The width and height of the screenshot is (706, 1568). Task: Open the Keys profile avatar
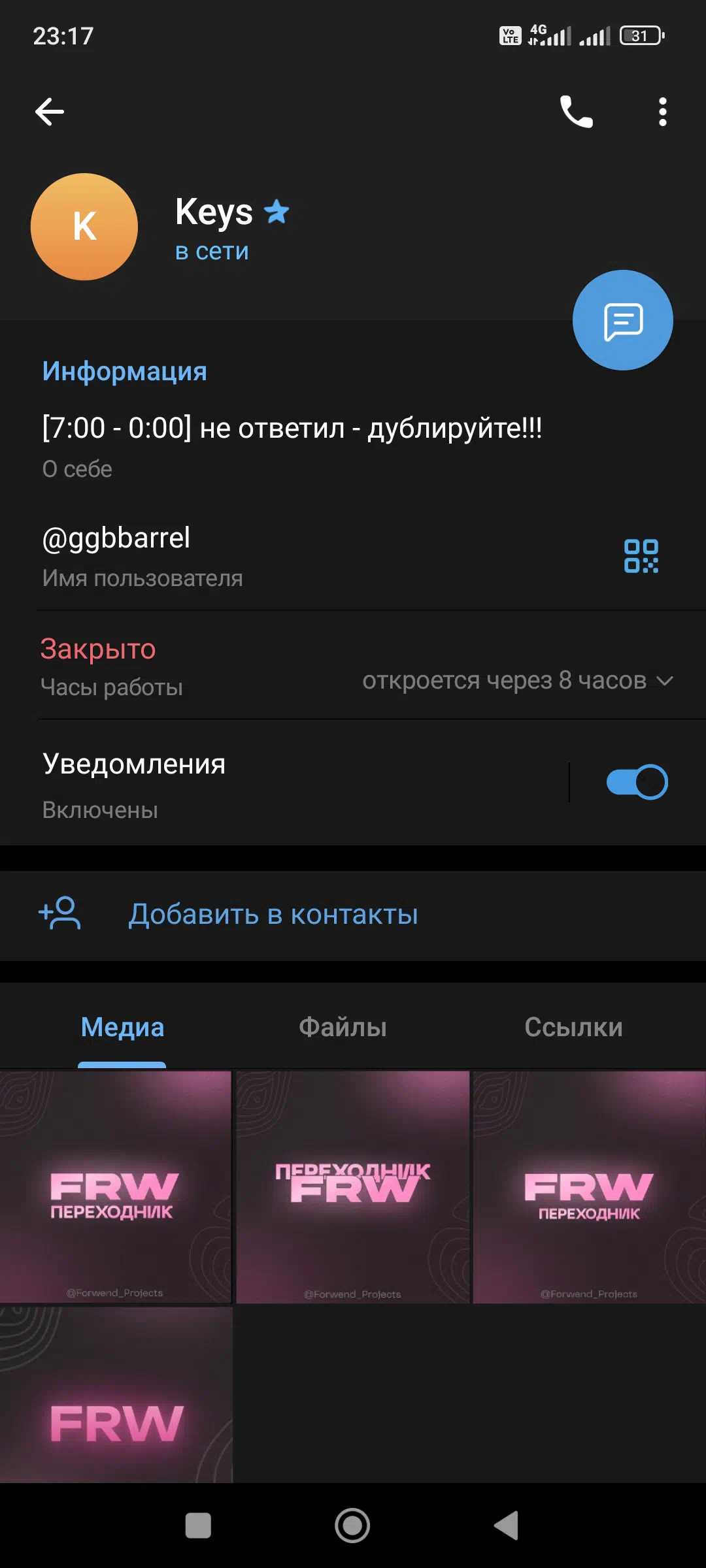(84, 227)
